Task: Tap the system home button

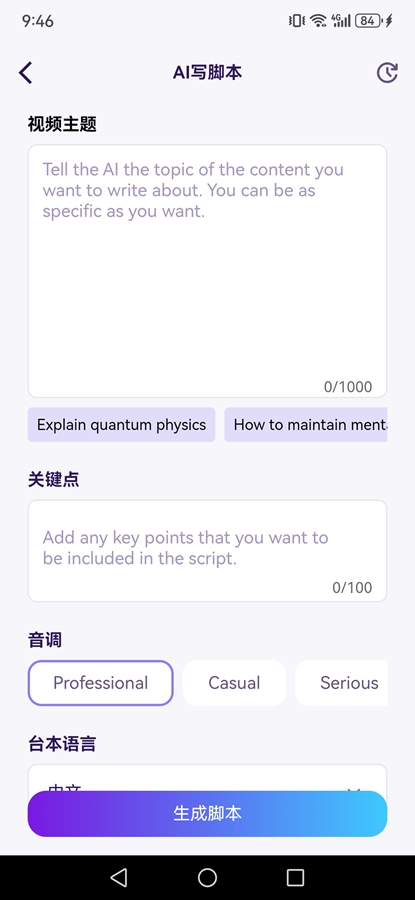Action: pos(207,877)
